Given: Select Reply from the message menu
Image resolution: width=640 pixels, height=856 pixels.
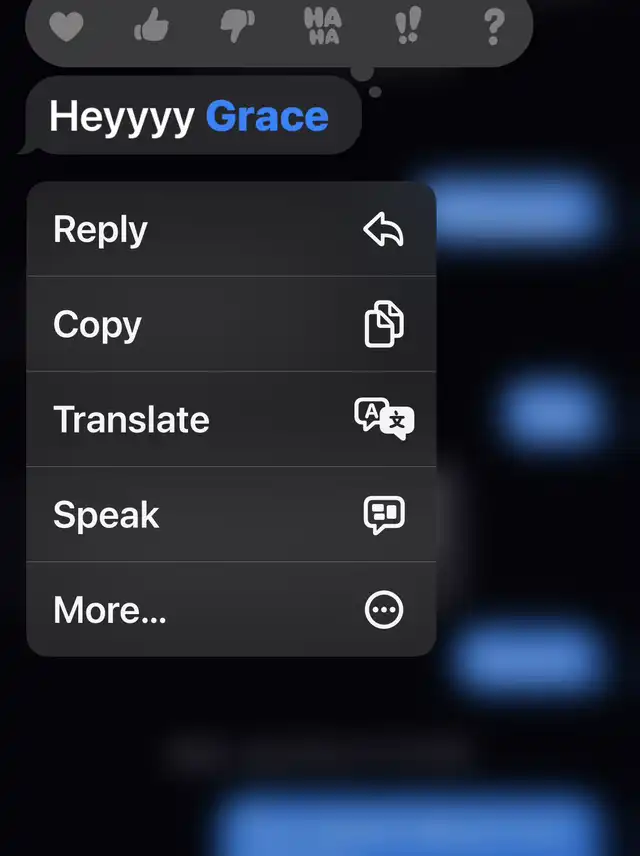Looking at the screenshot, I should tap(231, 230).
